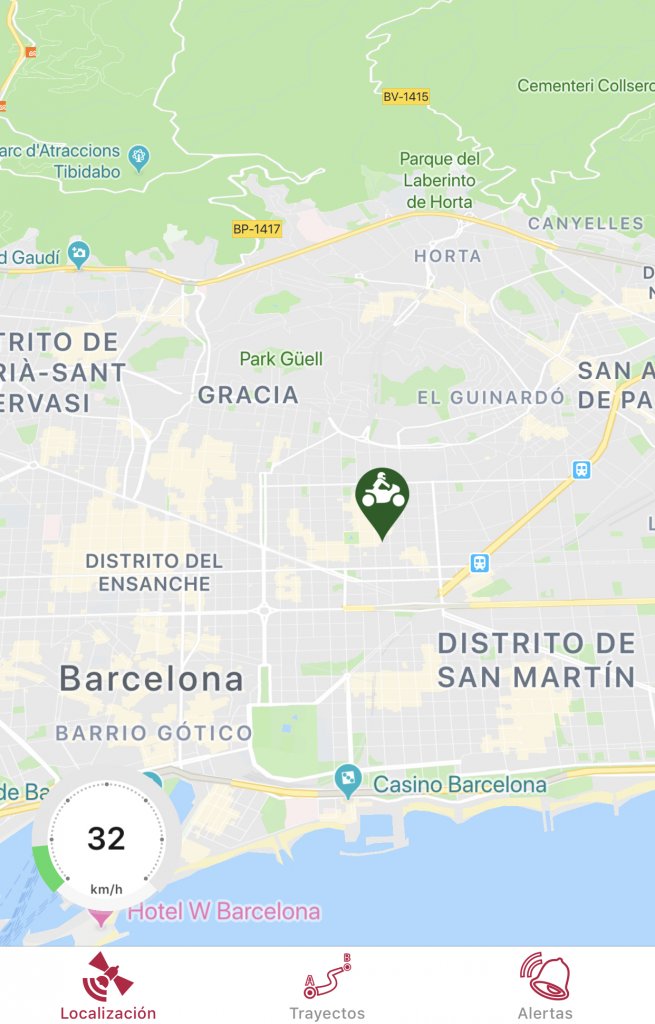Switch to the Trayectos tab

[327, 986]
